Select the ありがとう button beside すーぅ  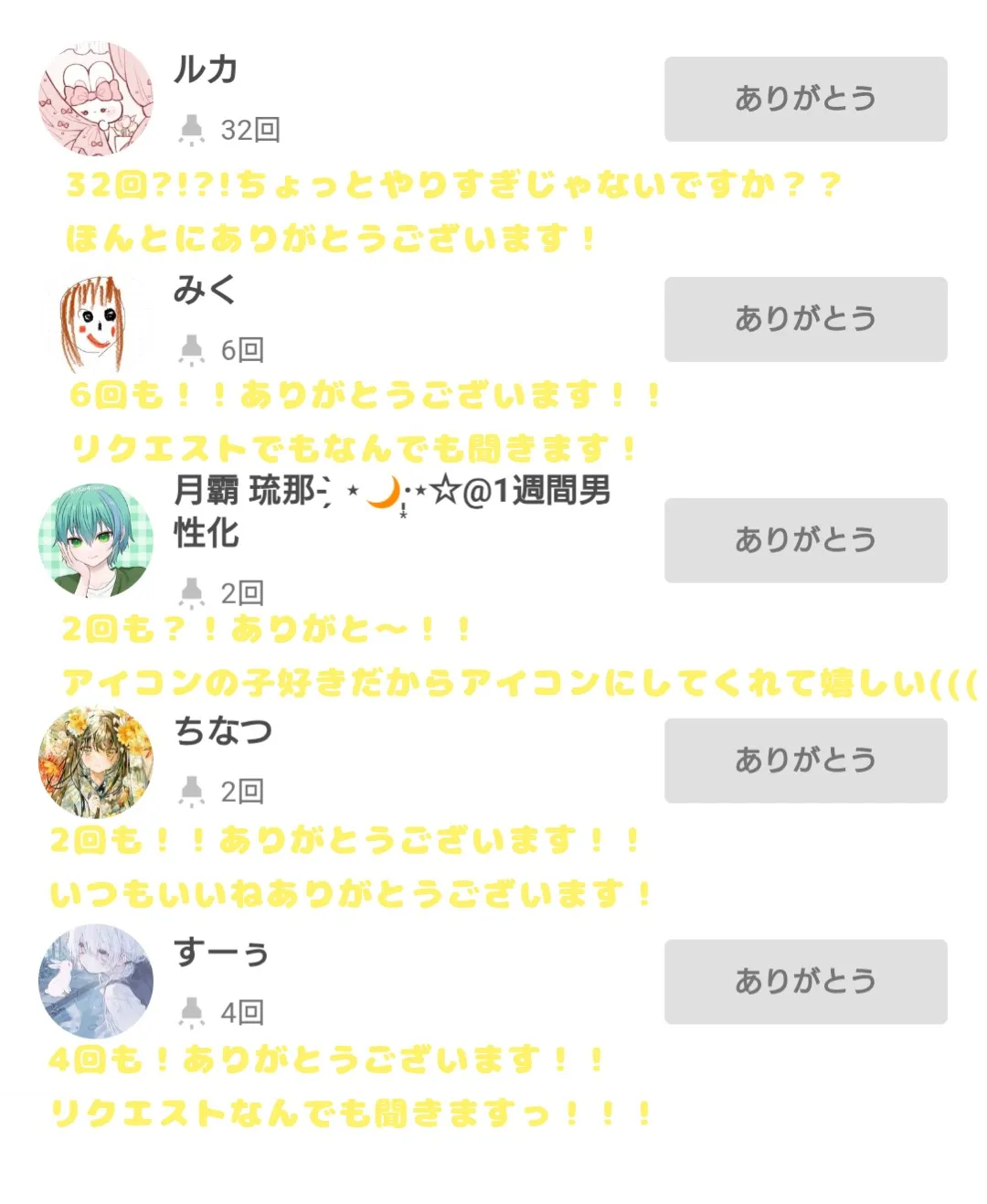(805, 982)
